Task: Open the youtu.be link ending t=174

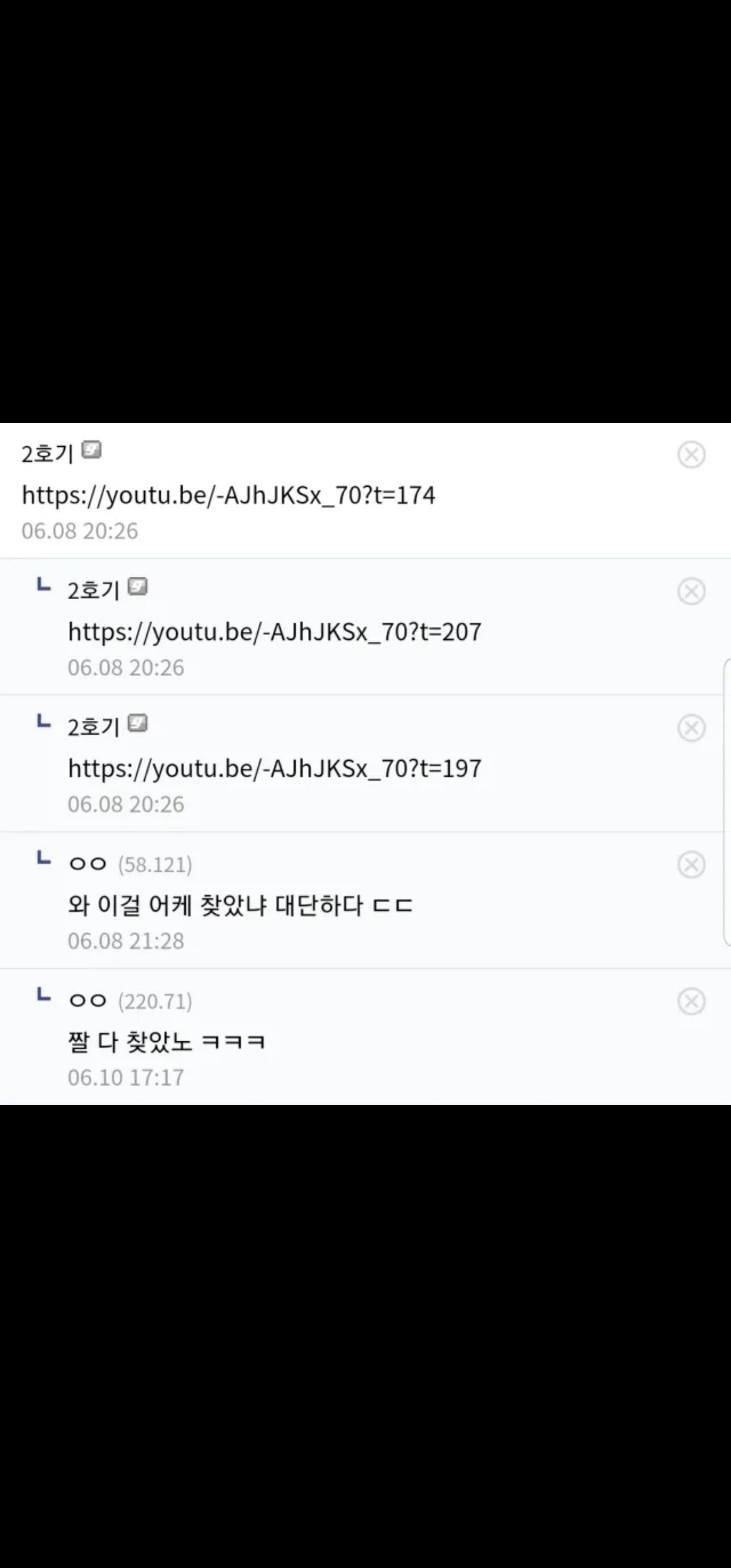Action: (x=228, y=495)
